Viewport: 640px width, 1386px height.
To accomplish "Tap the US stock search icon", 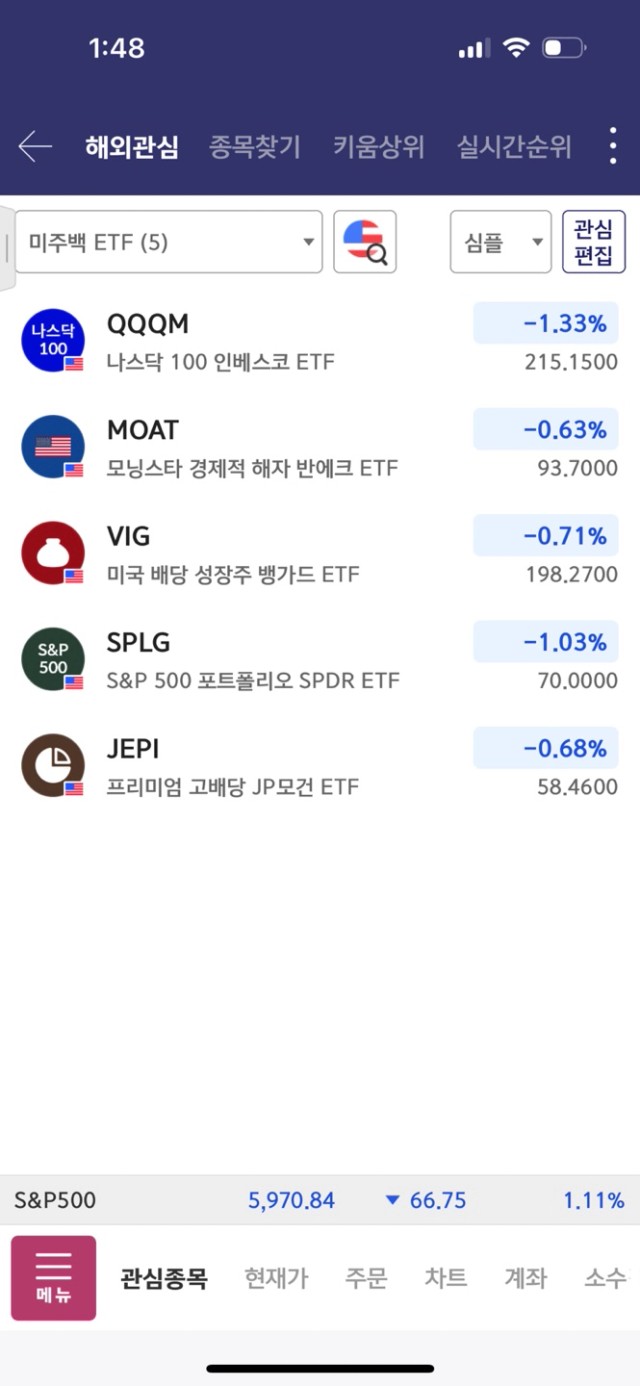I will click(x=365, y=242).
